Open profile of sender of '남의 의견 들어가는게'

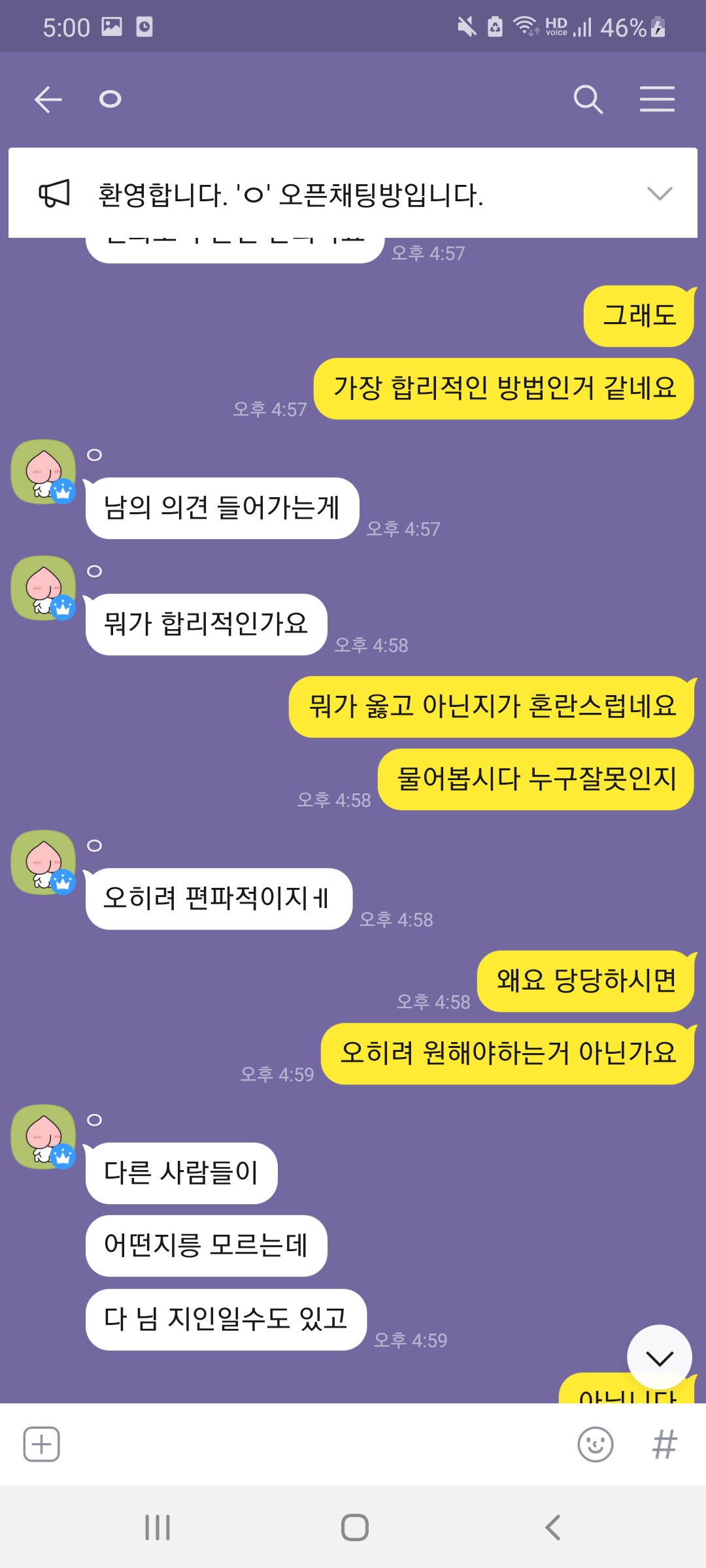[43, 472]
